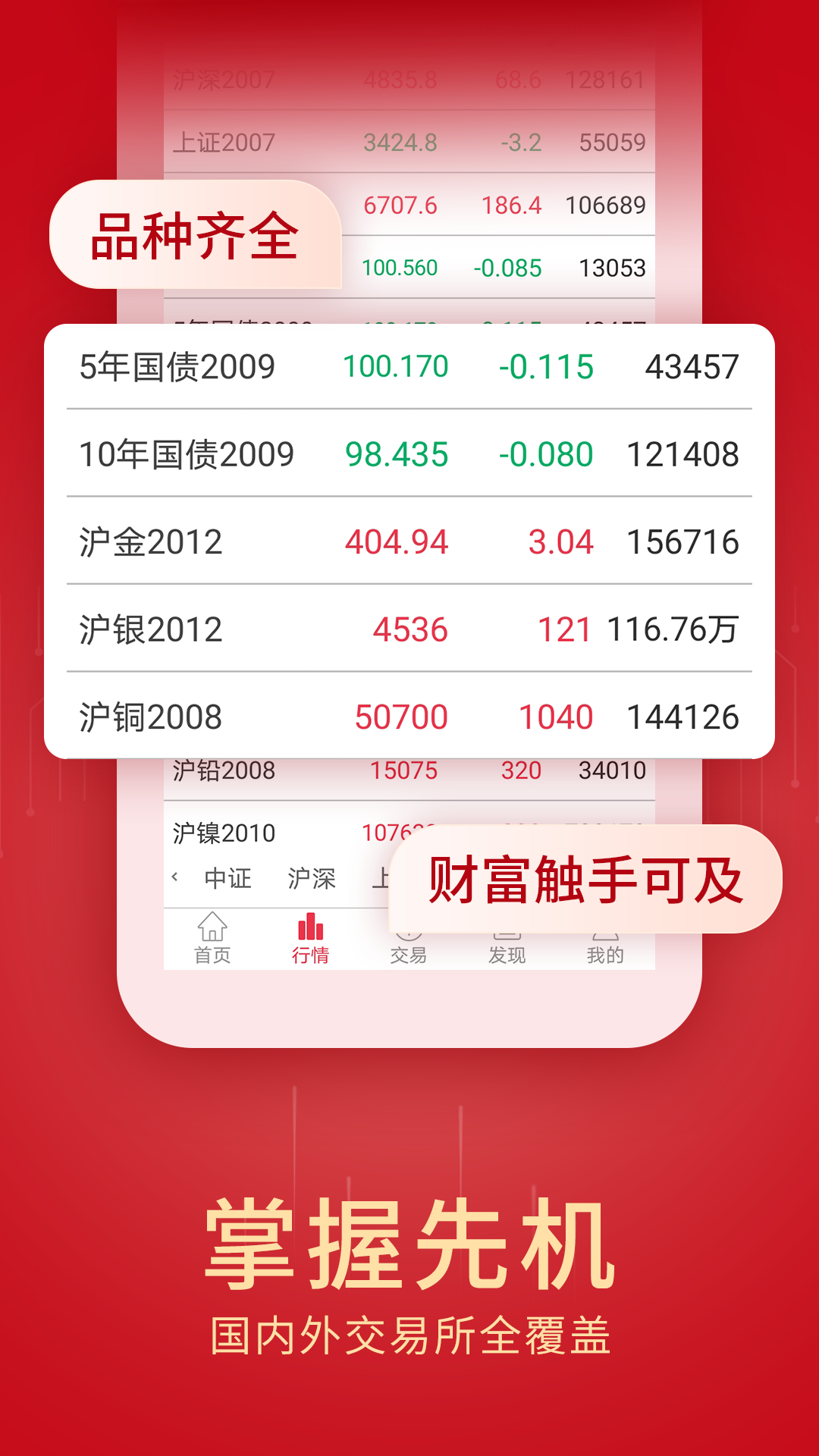Open the 沪铜2008 copper futures row
The width and height of the screenshot is (819, 1456).
pos(409,716)
